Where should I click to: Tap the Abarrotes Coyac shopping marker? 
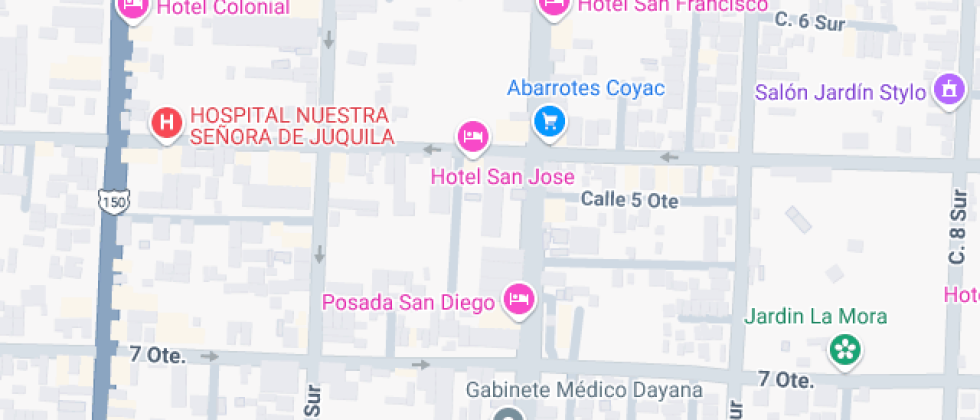click(549, 122)
